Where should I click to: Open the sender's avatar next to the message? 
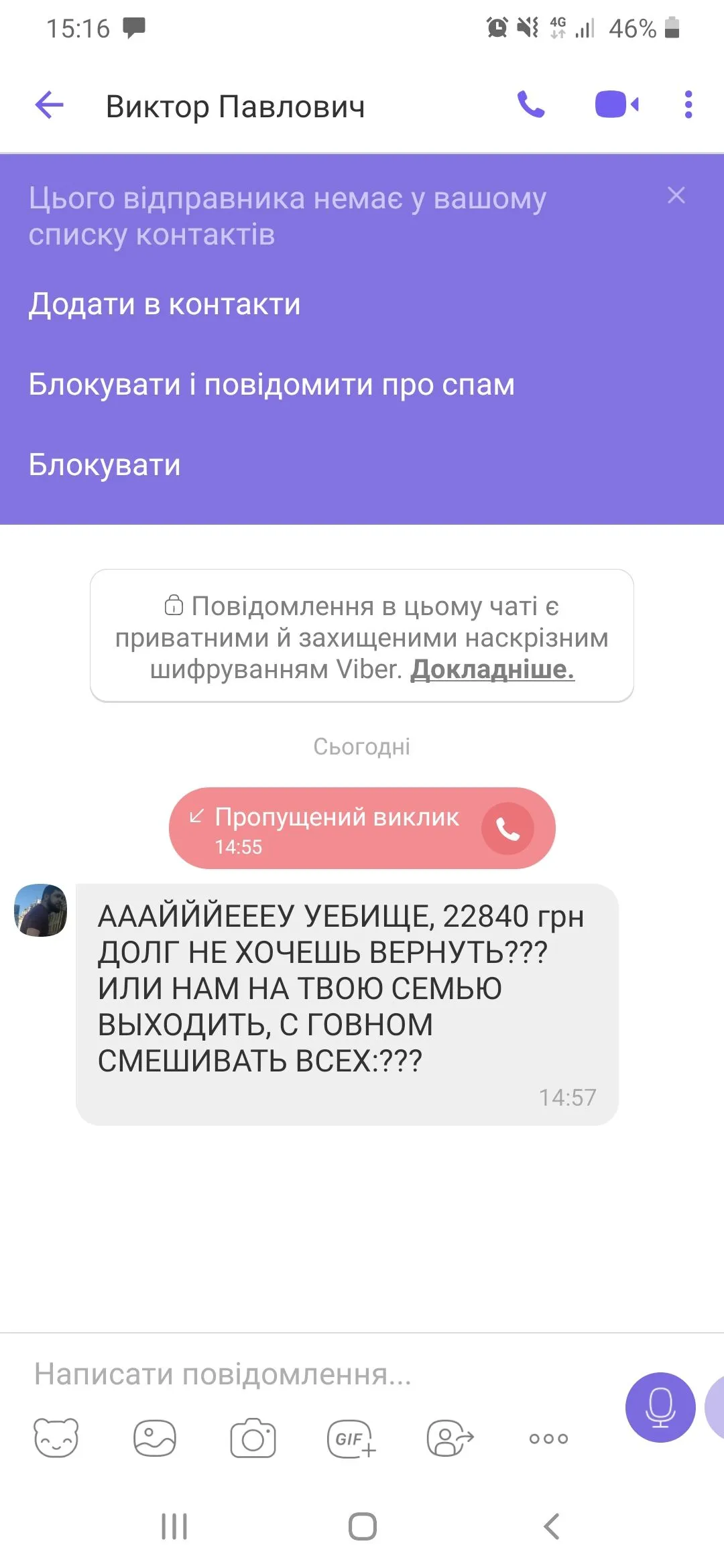(x=41, y=910)
